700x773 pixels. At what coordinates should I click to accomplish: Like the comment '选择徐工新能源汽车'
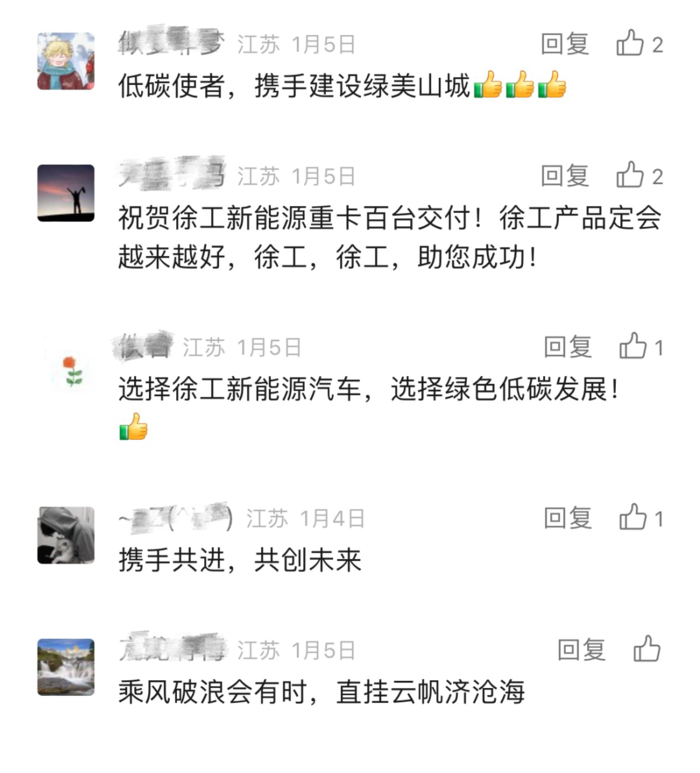633,347
